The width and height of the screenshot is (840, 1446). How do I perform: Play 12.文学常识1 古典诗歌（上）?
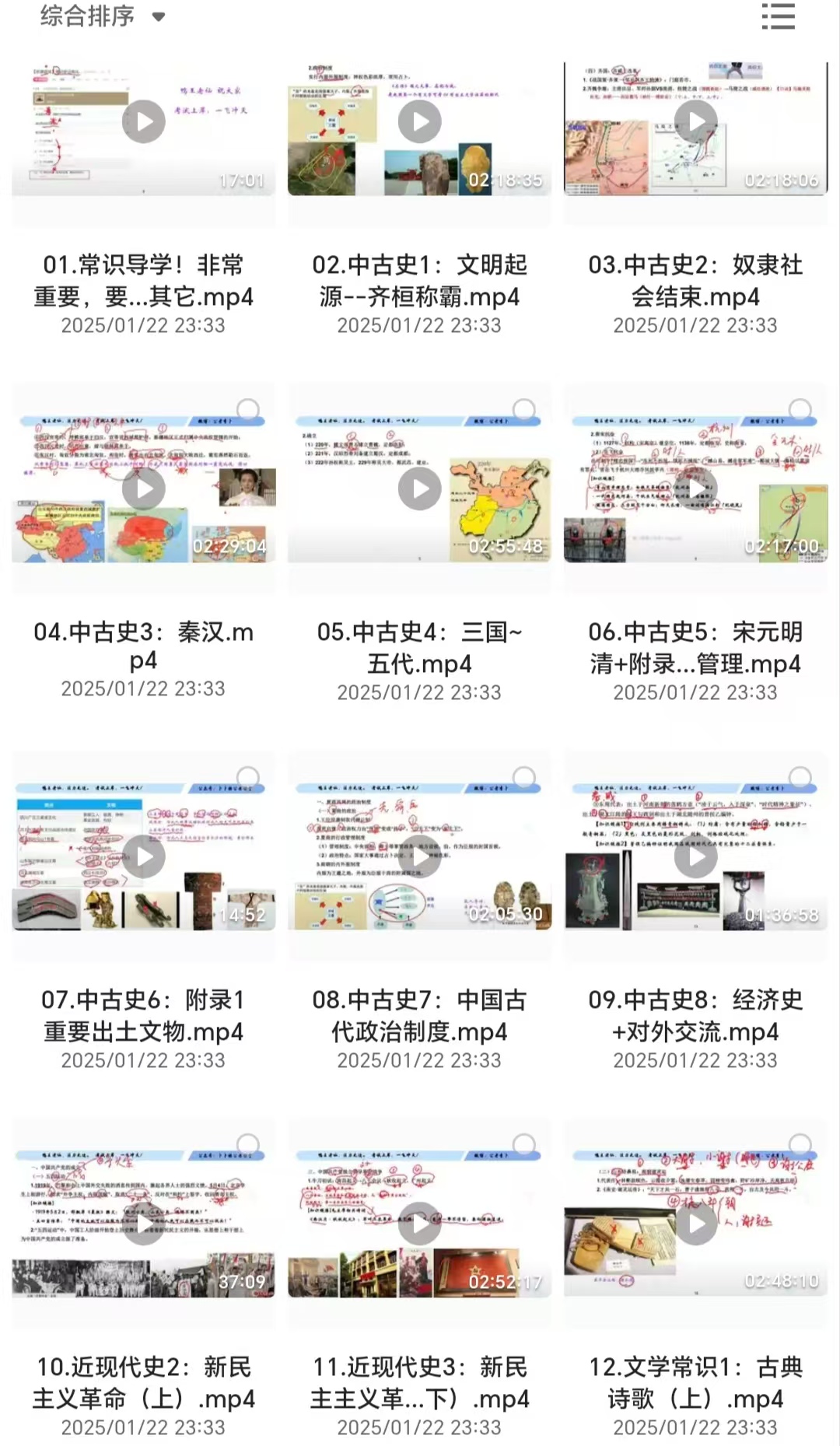(x=695, y=1224)
